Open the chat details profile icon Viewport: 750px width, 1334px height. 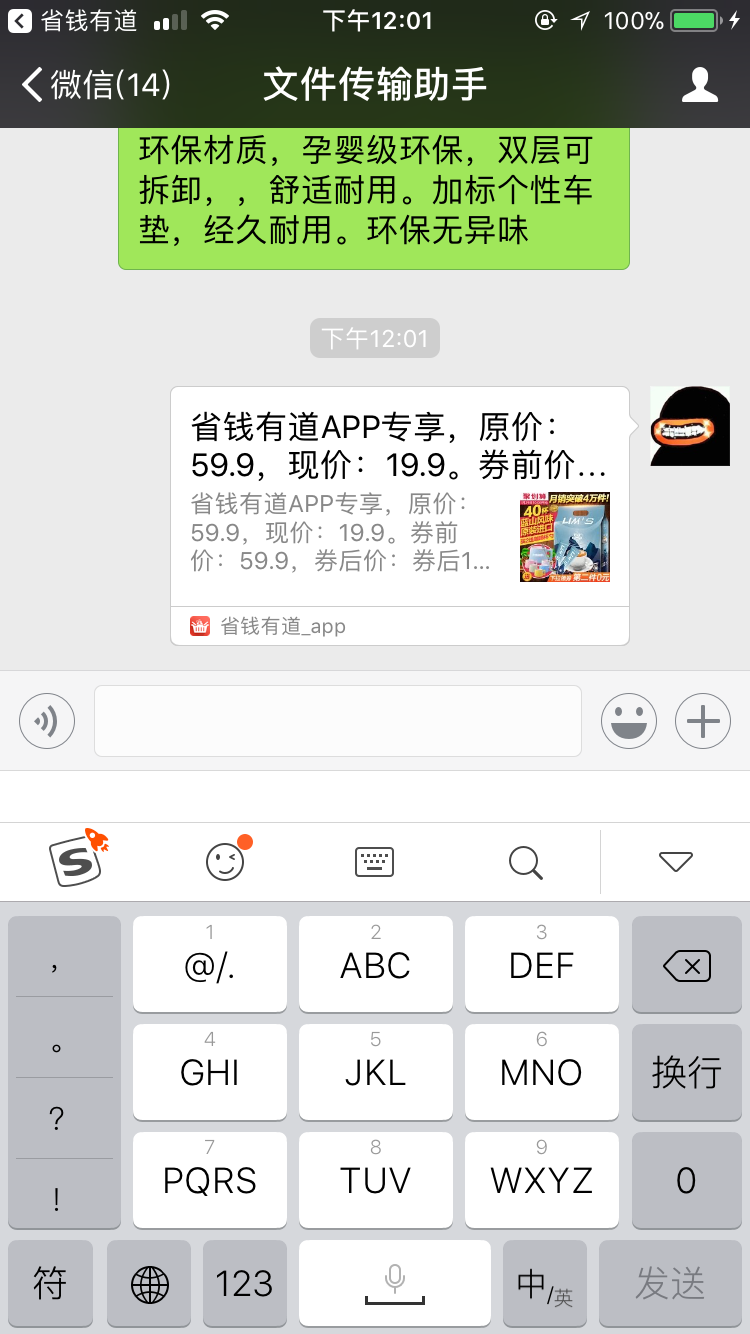pos(699,85)
